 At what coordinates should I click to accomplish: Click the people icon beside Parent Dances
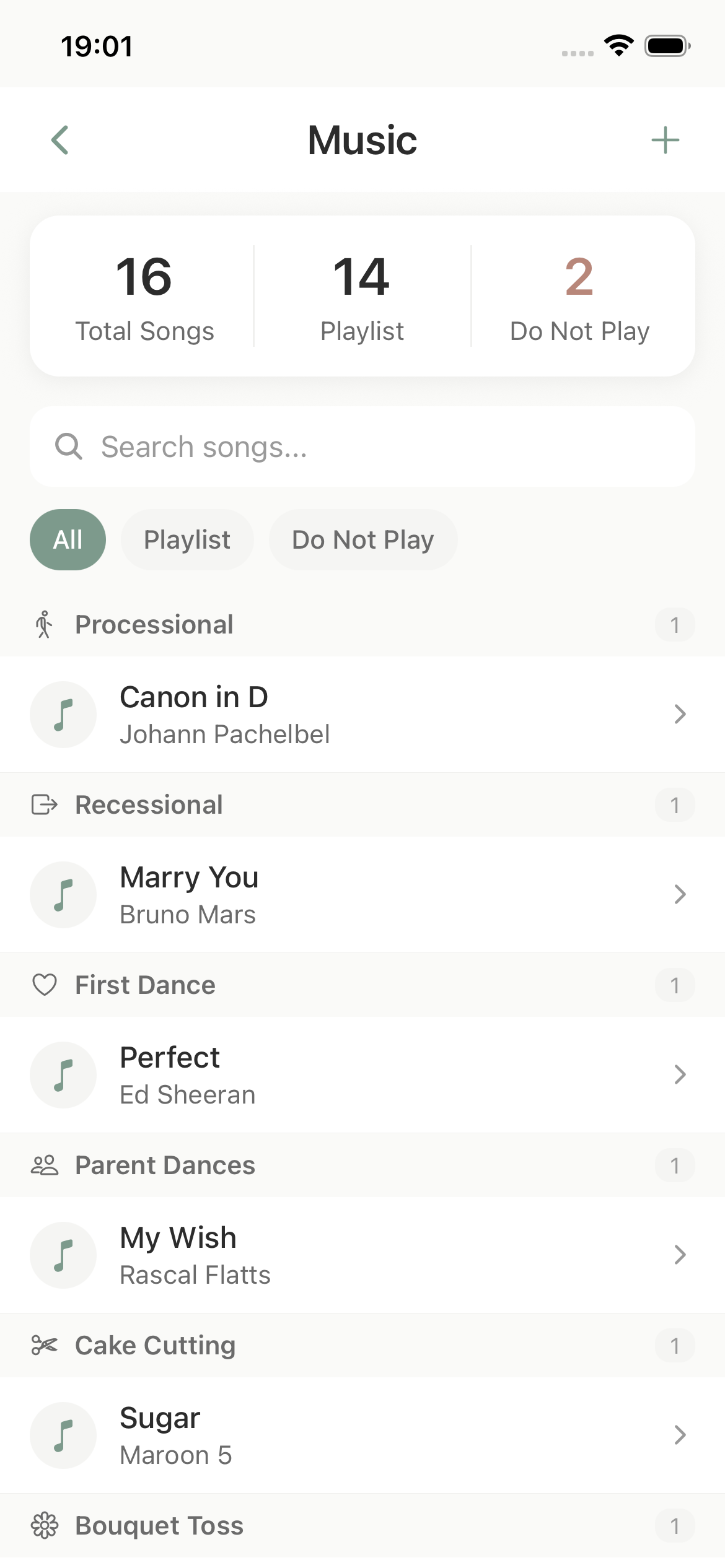[x=44, y=1165]
